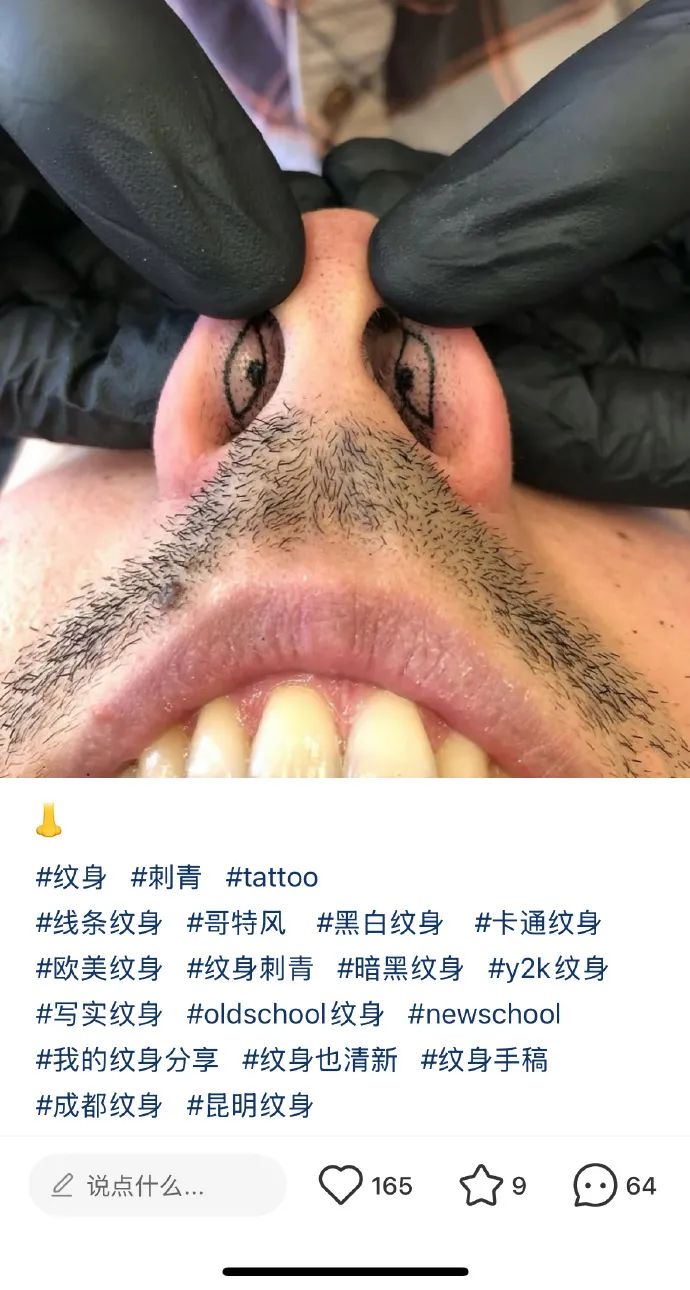Open the #纹身 hashtag
This screenshot has width=690, height=1290.
click(x=71, y=878)
